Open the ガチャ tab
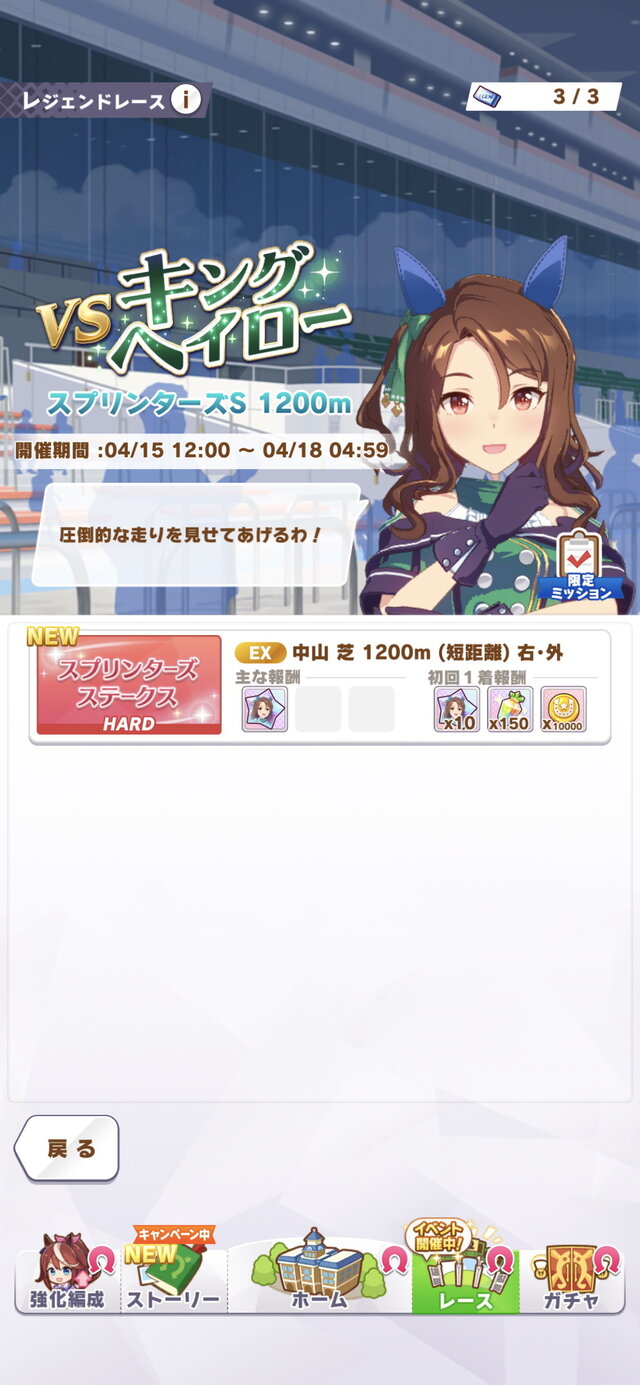 click(x=571, y=1278)
